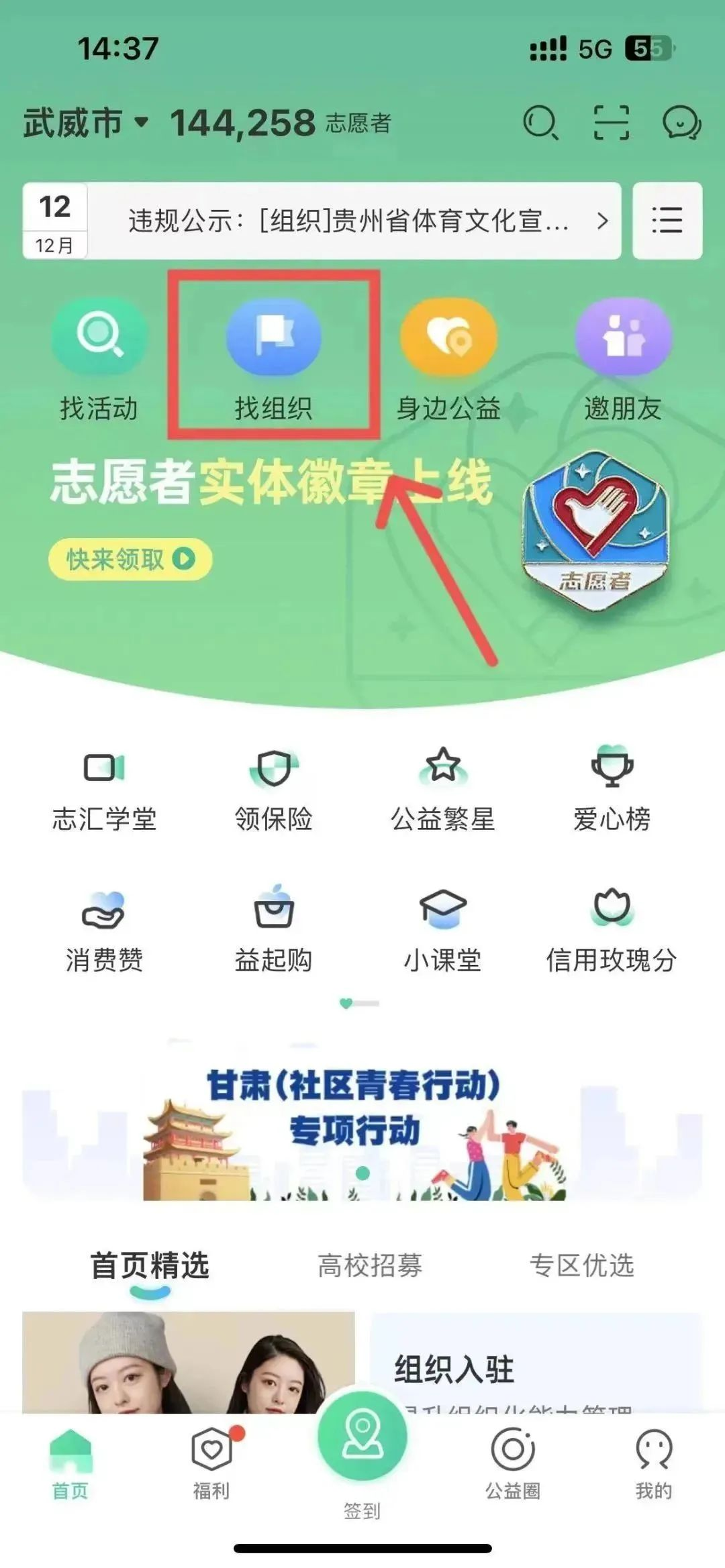Image resolution: width=725 pixels, height=1568 pixels.
Task: Open the announcement list menu icon
Action: [x=667, y=221]
